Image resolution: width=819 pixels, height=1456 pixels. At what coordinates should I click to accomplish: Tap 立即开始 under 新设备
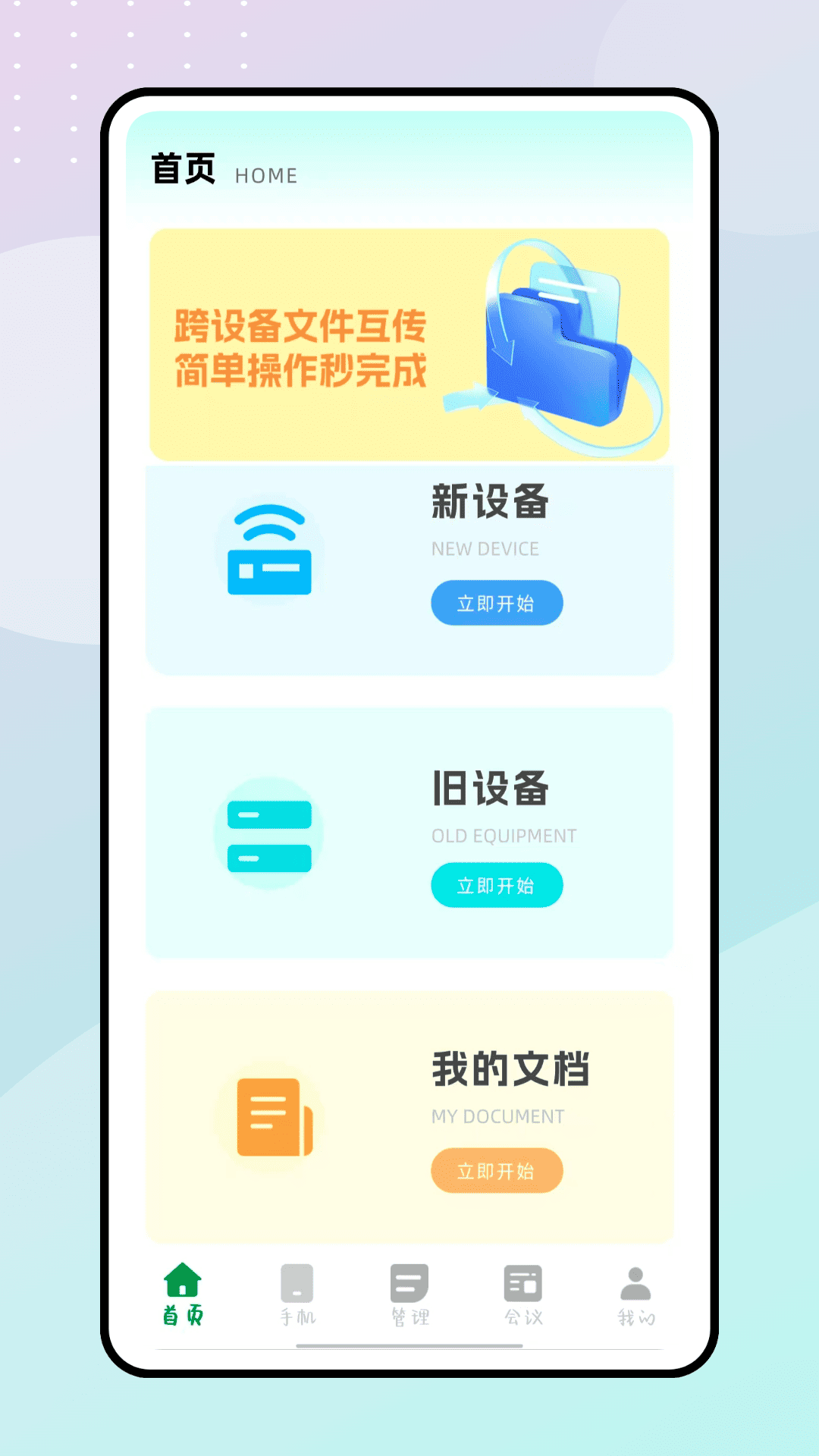point(496,603)
